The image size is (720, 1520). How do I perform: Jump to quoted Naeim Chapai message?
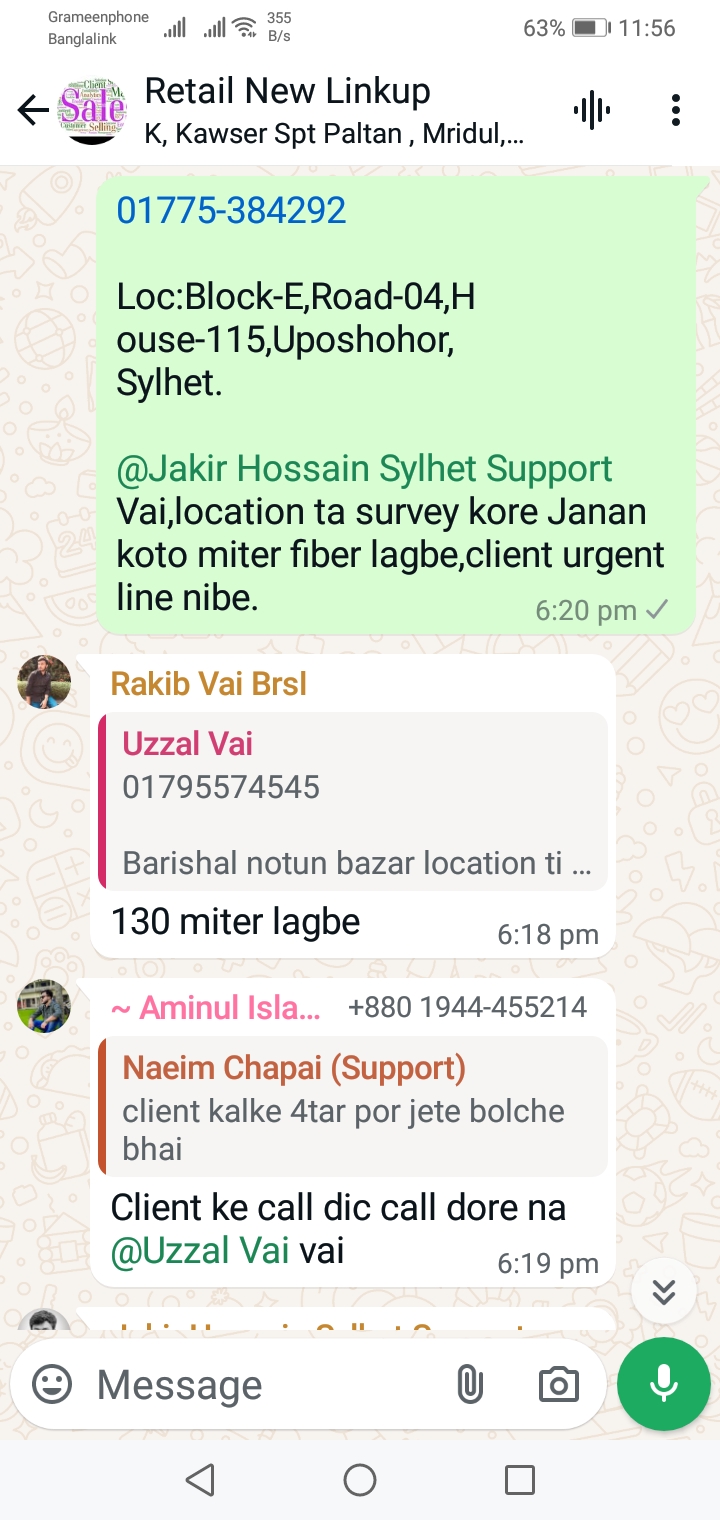click(x=353, y=1106)
